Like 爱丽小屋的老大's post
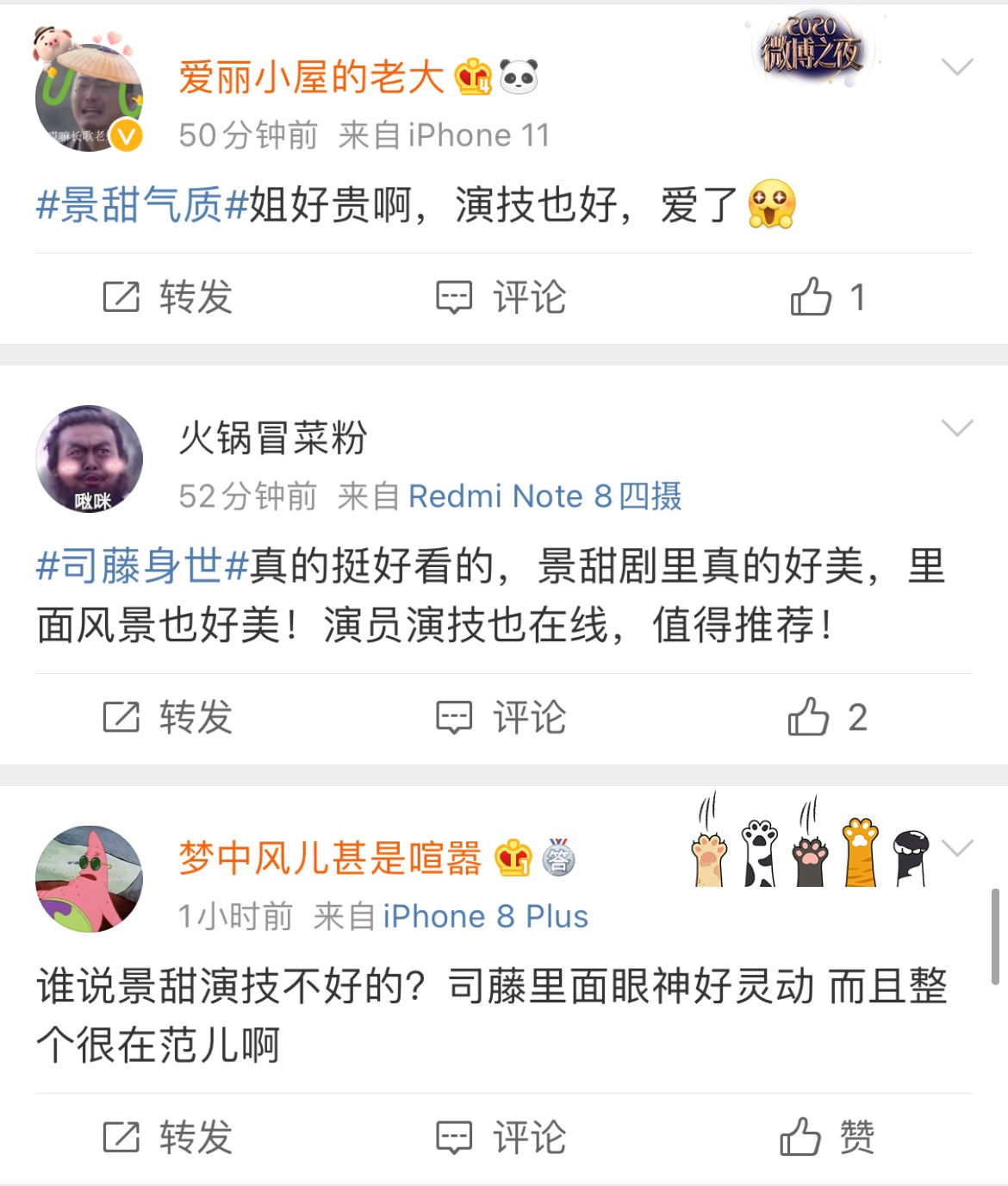The height and width of the screenshot is (1186, 1008). coord(825,297)
